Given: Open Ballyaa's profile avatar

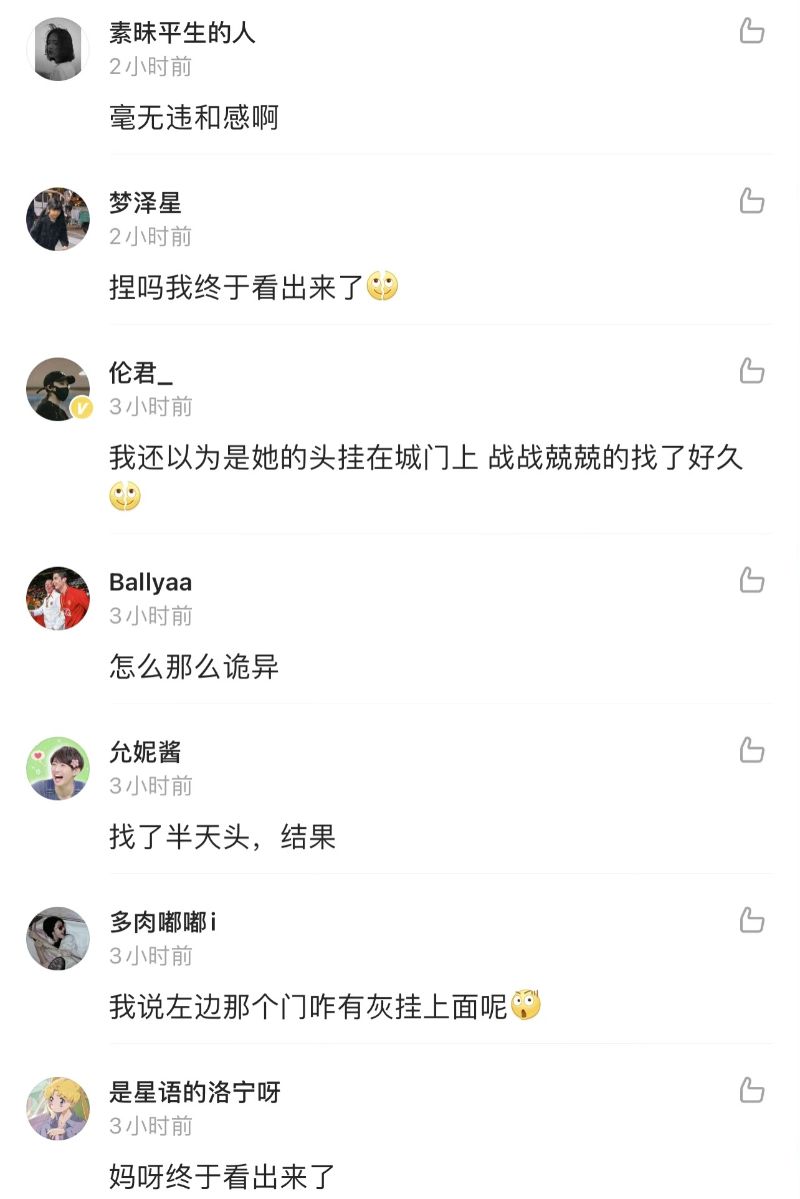Looking at the screenshot, I should click(x=58, y=598).
